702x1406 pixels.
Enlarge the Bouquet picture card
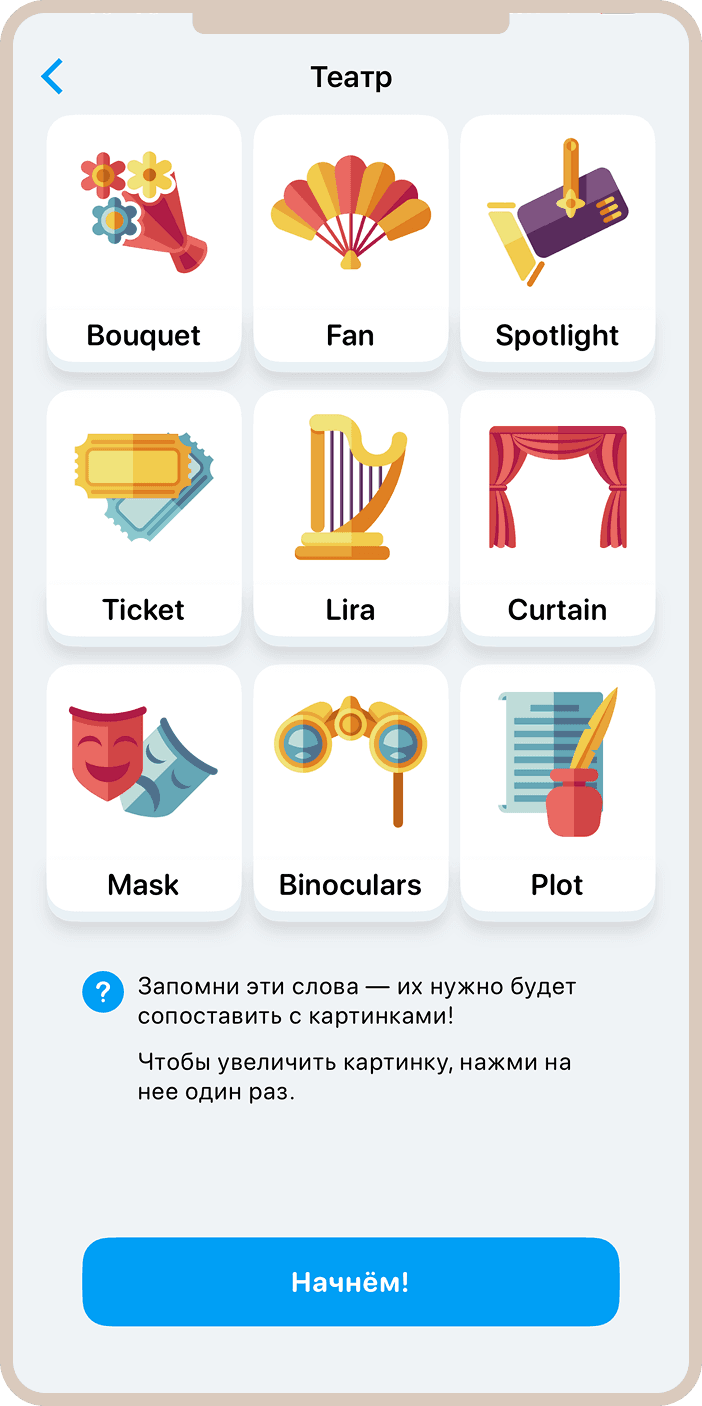[144, 238]
